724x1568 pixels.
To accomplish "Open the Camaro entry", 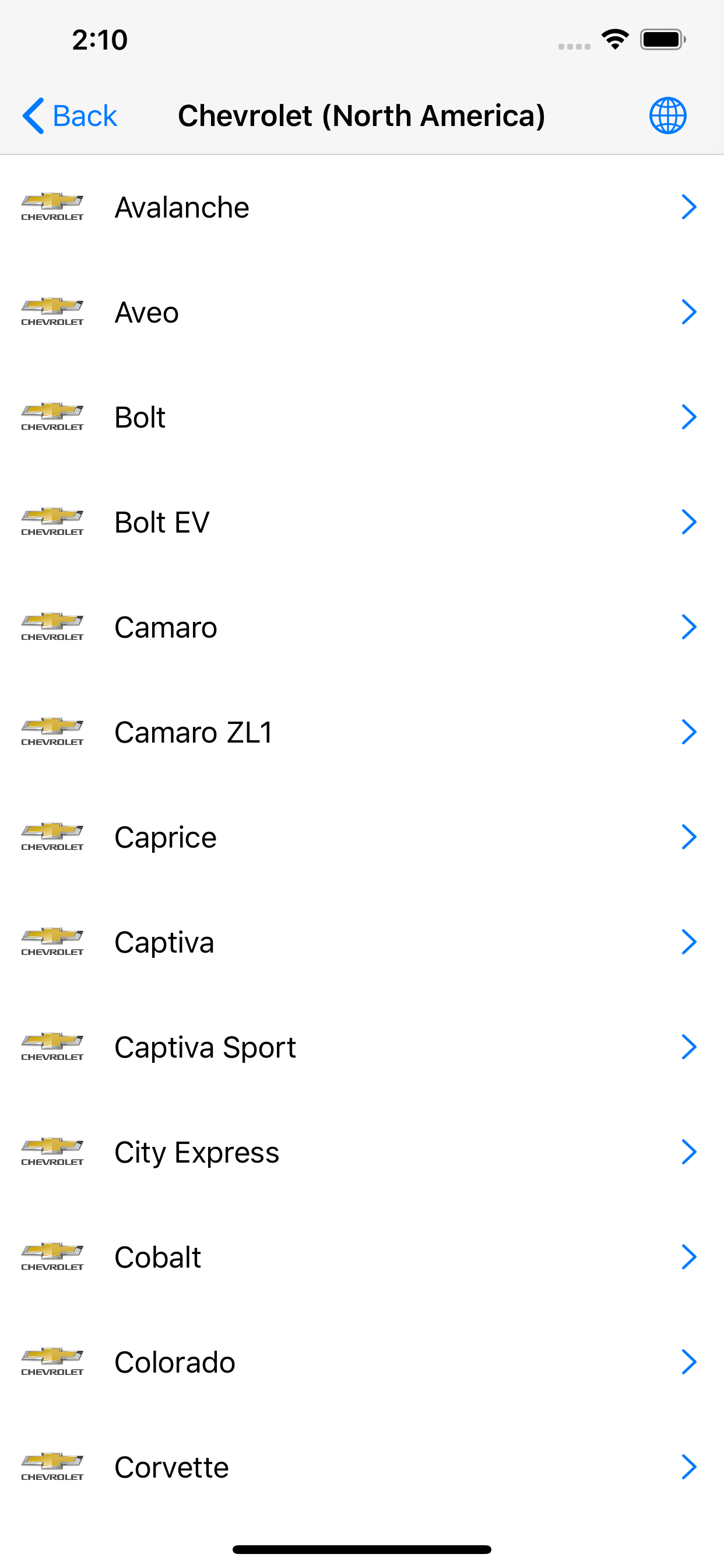I will tap(362, 627).
